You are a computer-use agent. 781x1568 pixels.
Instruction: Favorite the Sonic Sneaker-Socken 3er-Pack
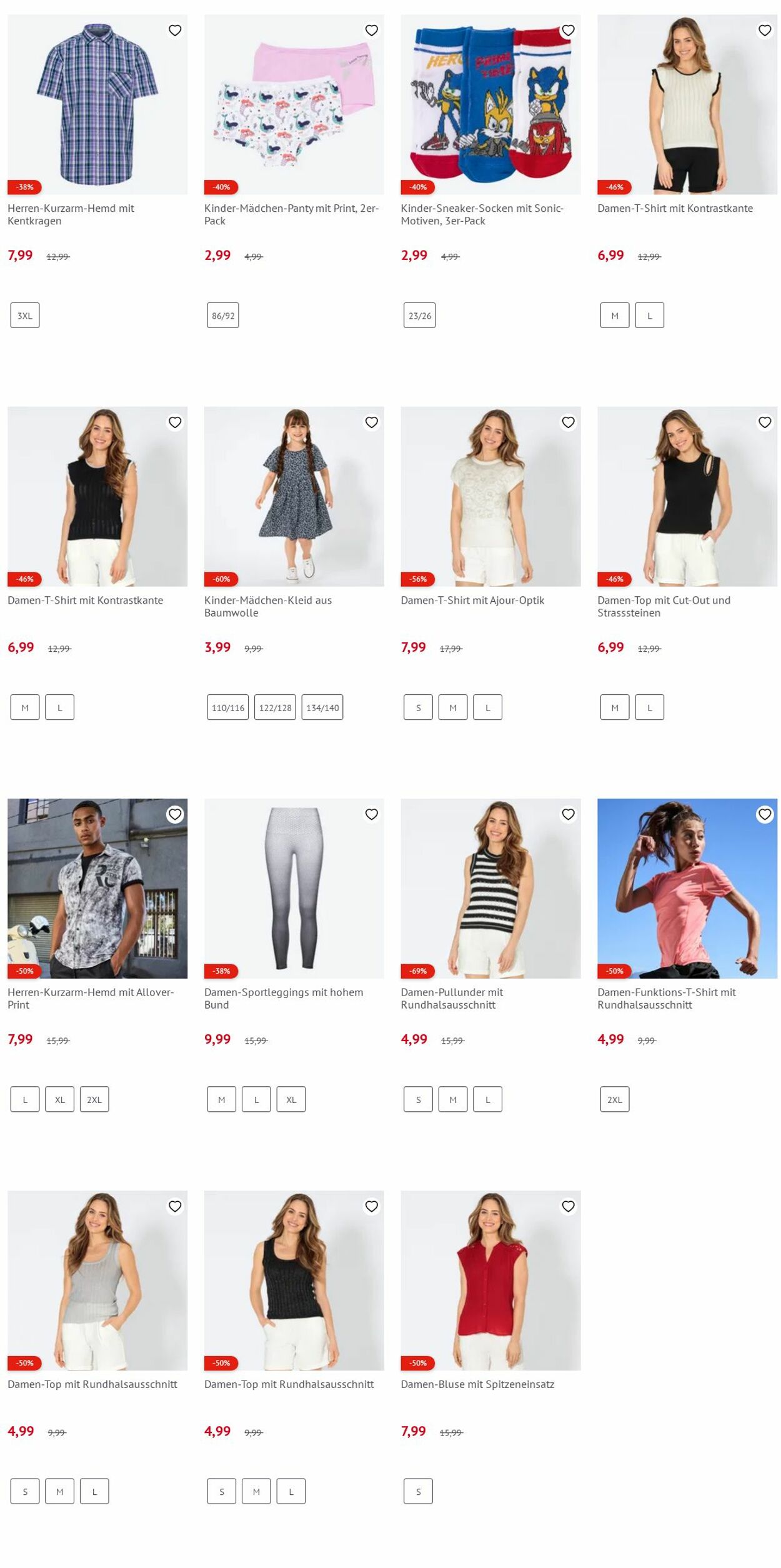click(568, 30)
